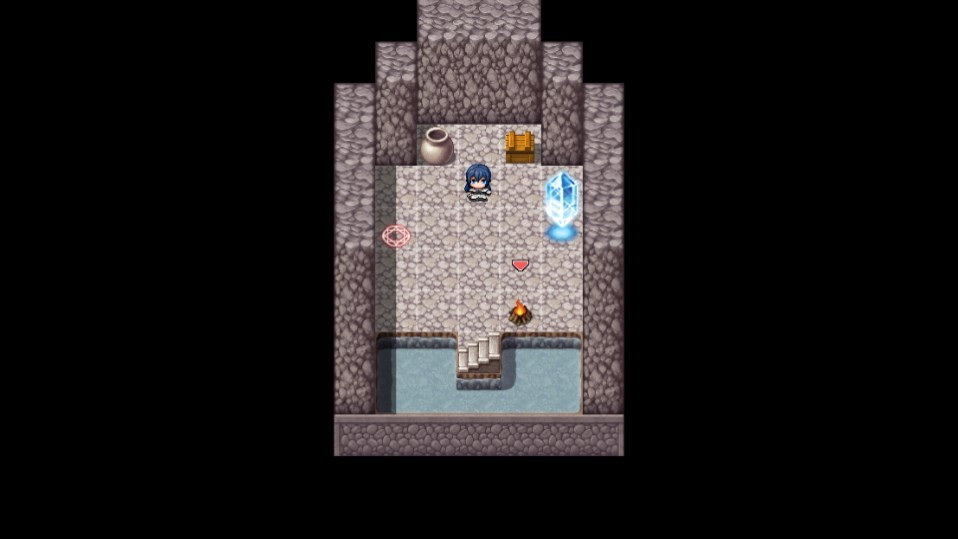Tap the wooden treasure chest
958x539 pixels.
(520, 147)
